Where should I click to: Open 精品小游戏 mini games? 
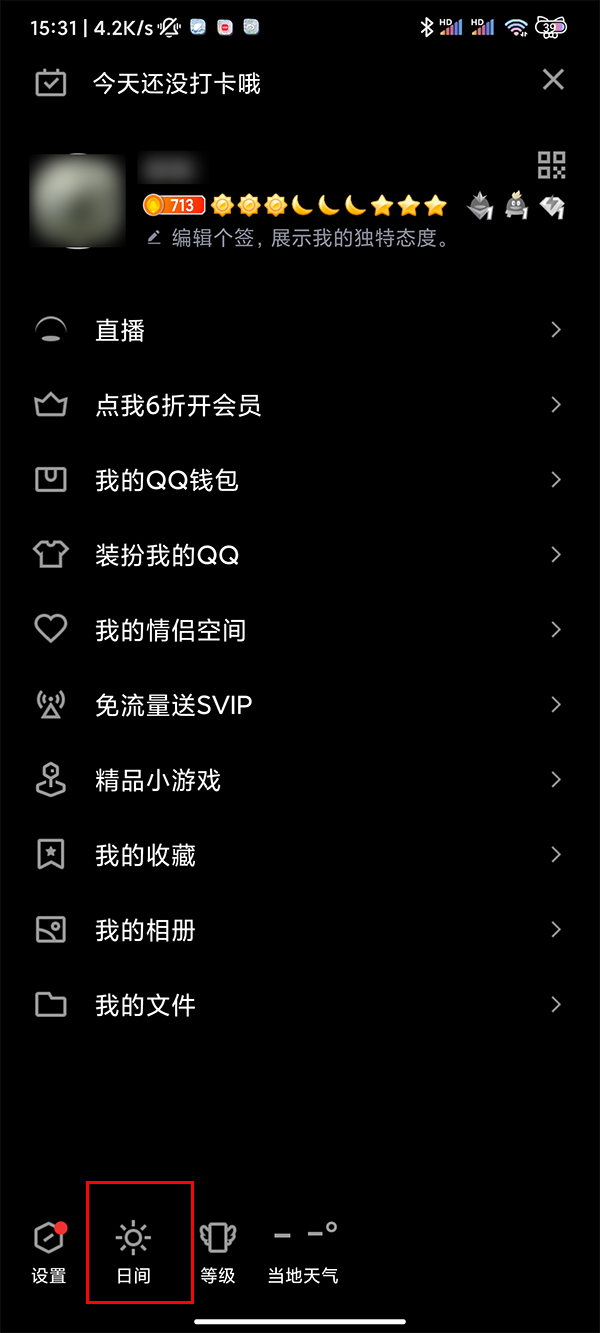point(158,781)
